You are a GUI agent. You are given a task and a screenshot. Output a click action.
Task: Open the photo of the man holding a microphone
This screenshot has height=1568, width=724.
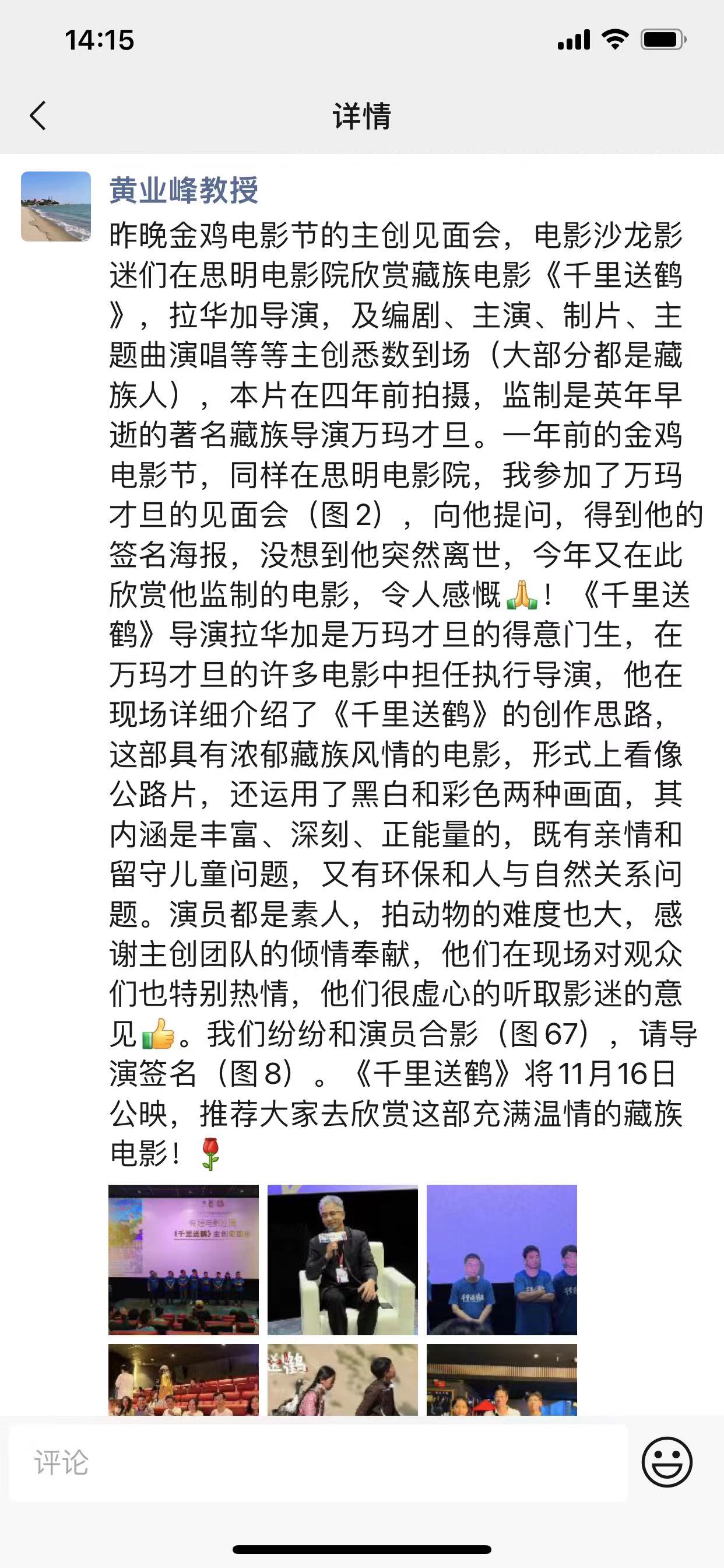(x=343, y=1259)
